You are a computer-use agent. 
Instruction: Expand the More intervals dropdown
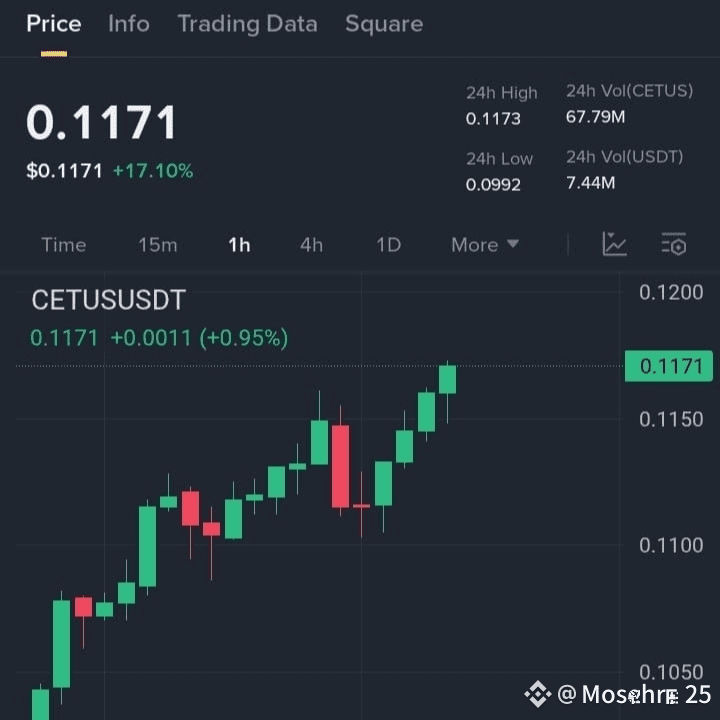tap(485, 245)
